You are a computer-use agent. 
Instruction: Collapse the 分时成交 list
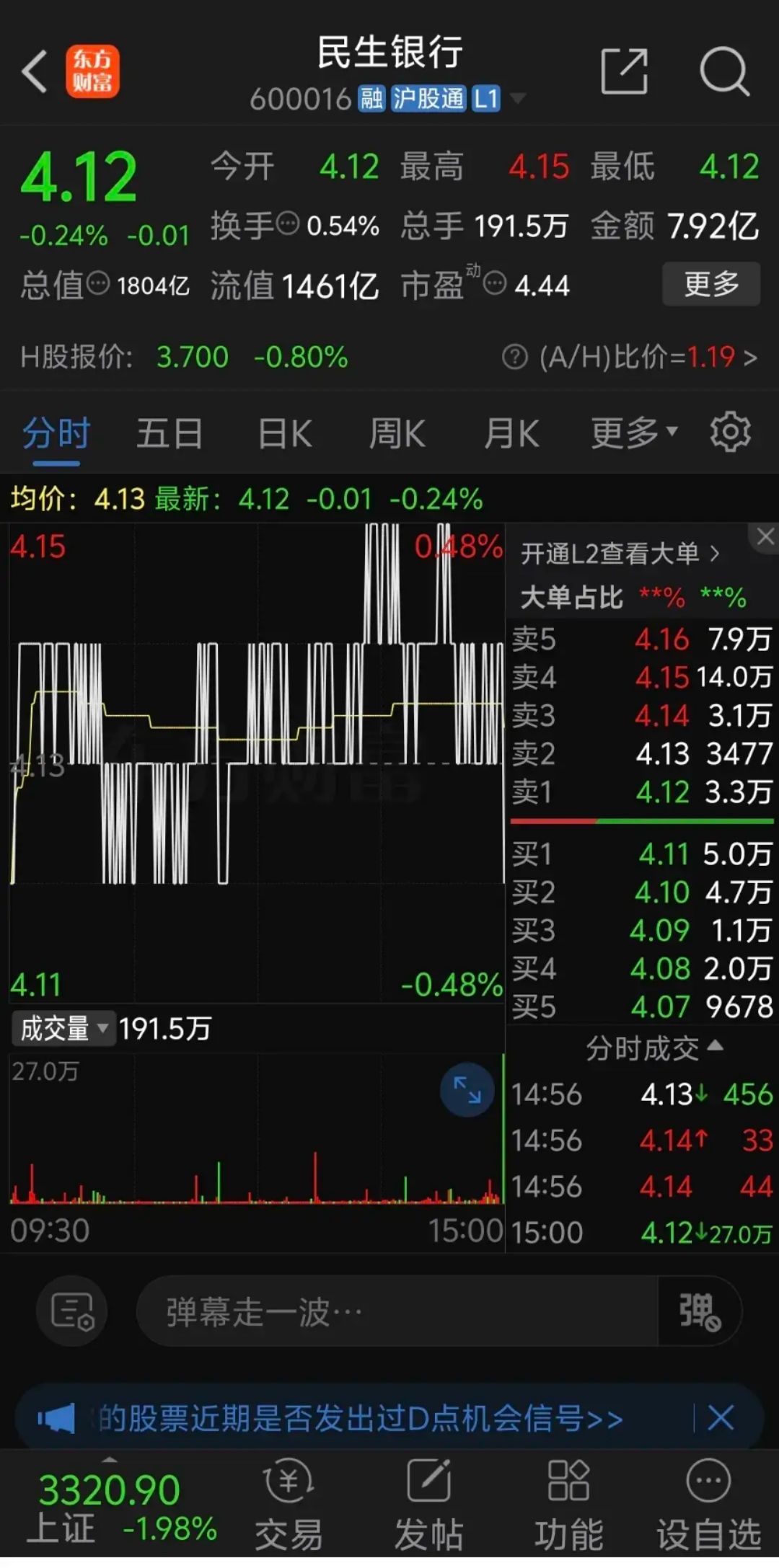click(653, 1048)
